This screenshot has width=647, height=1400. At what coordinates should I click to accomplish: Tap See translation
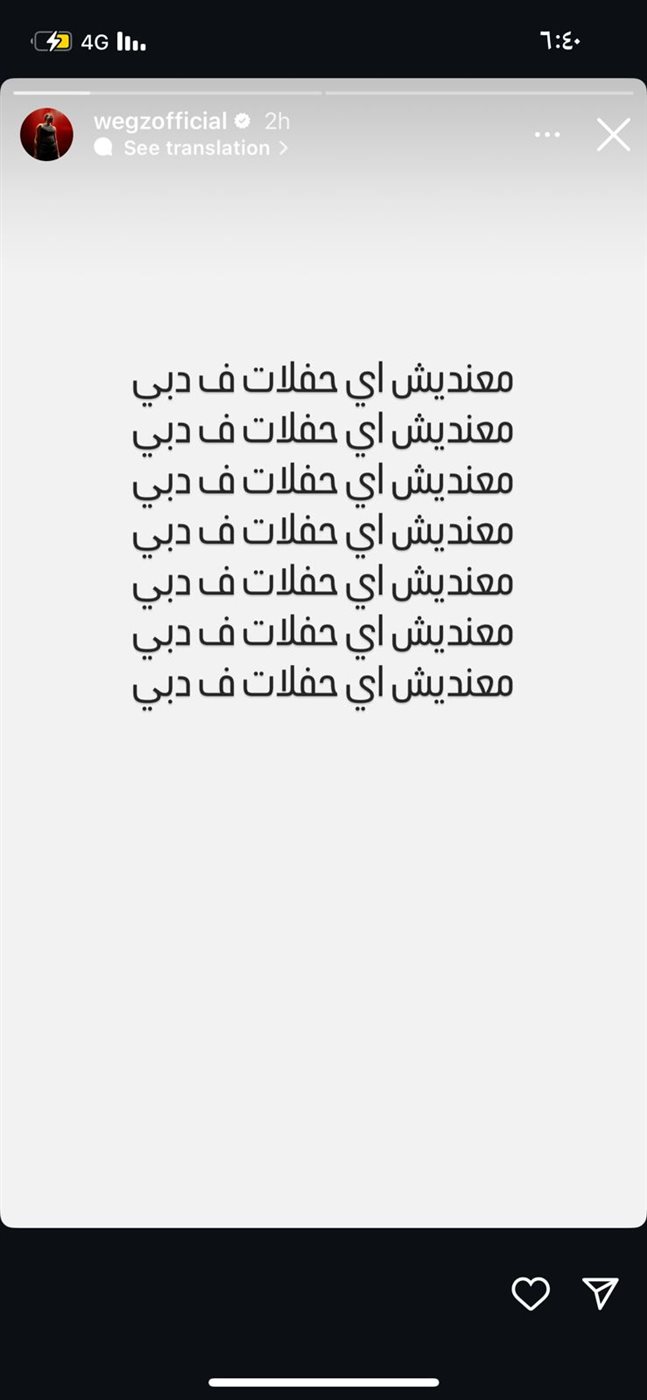coord(197,148)
